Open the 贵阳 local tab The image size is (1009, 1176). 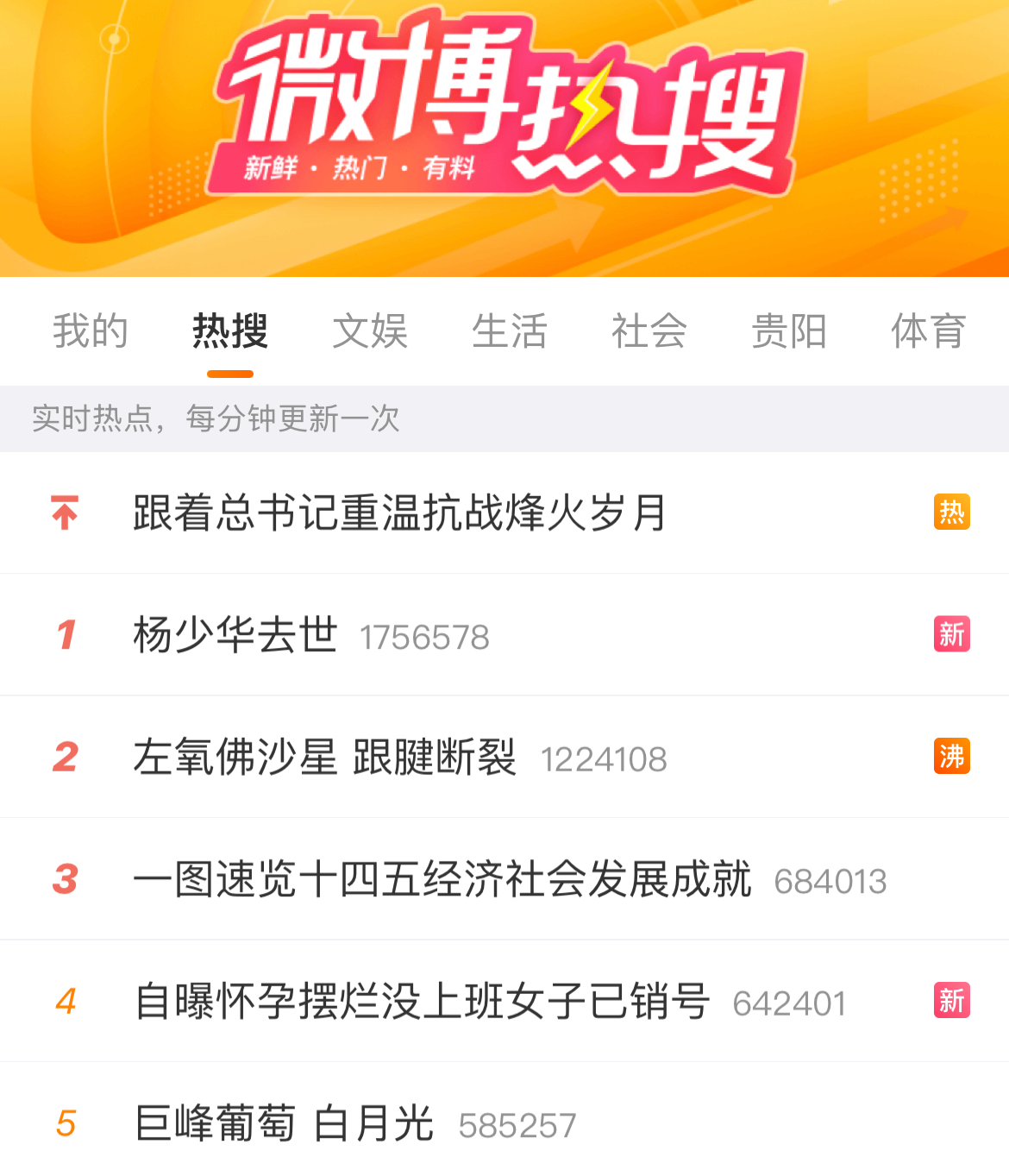(x=789, y=331)
